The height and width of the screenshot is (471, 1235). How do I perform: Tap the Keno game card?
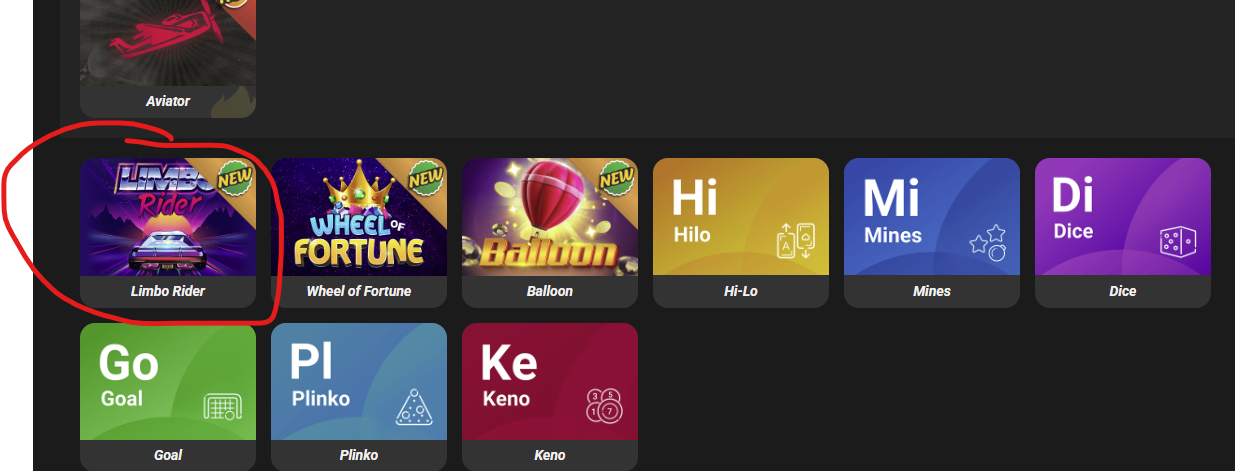pos(550,390)
